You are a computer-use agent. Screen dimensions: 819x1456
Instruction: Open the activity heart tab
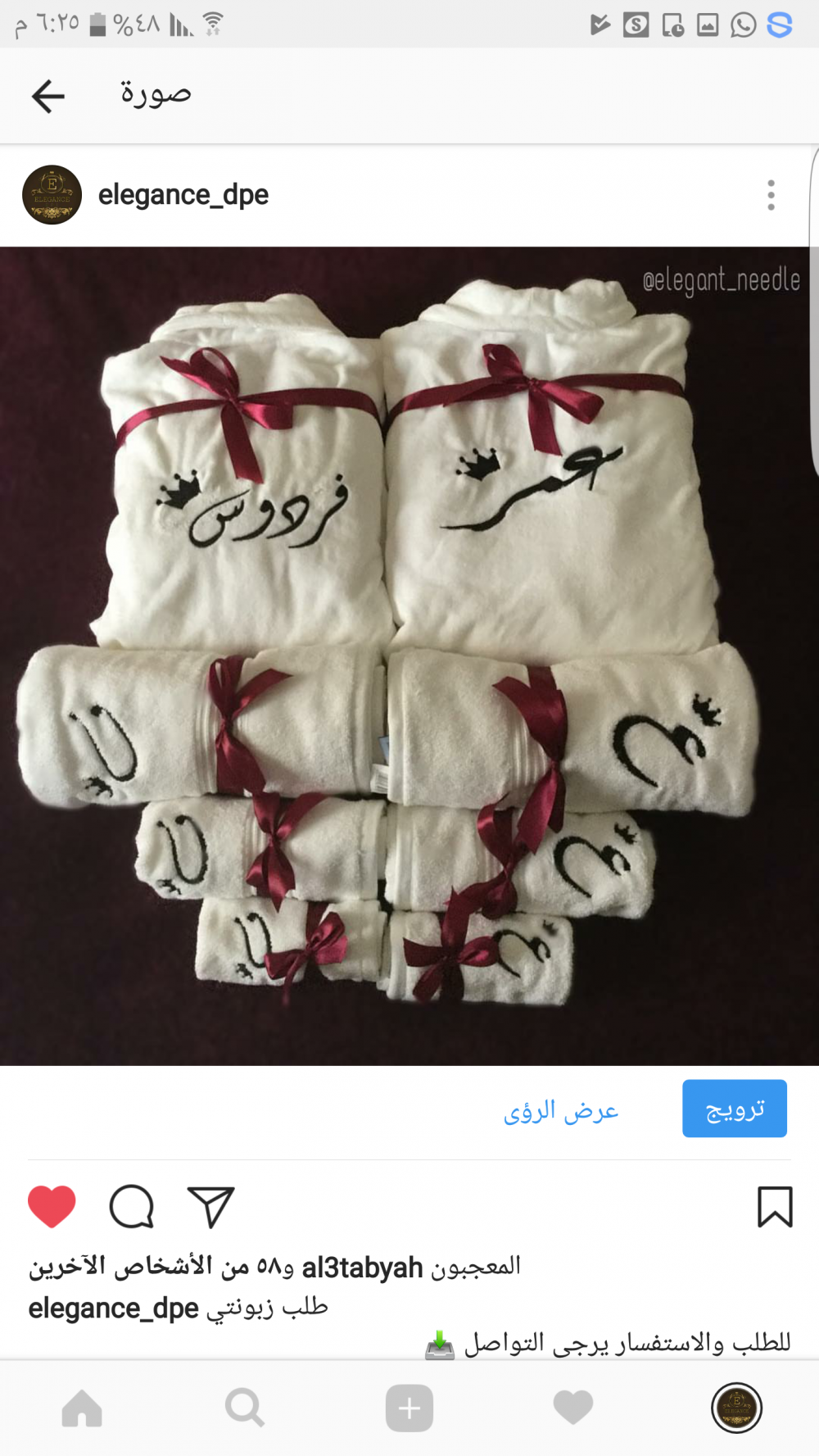pyautogui.click(x=573, y=1408)
